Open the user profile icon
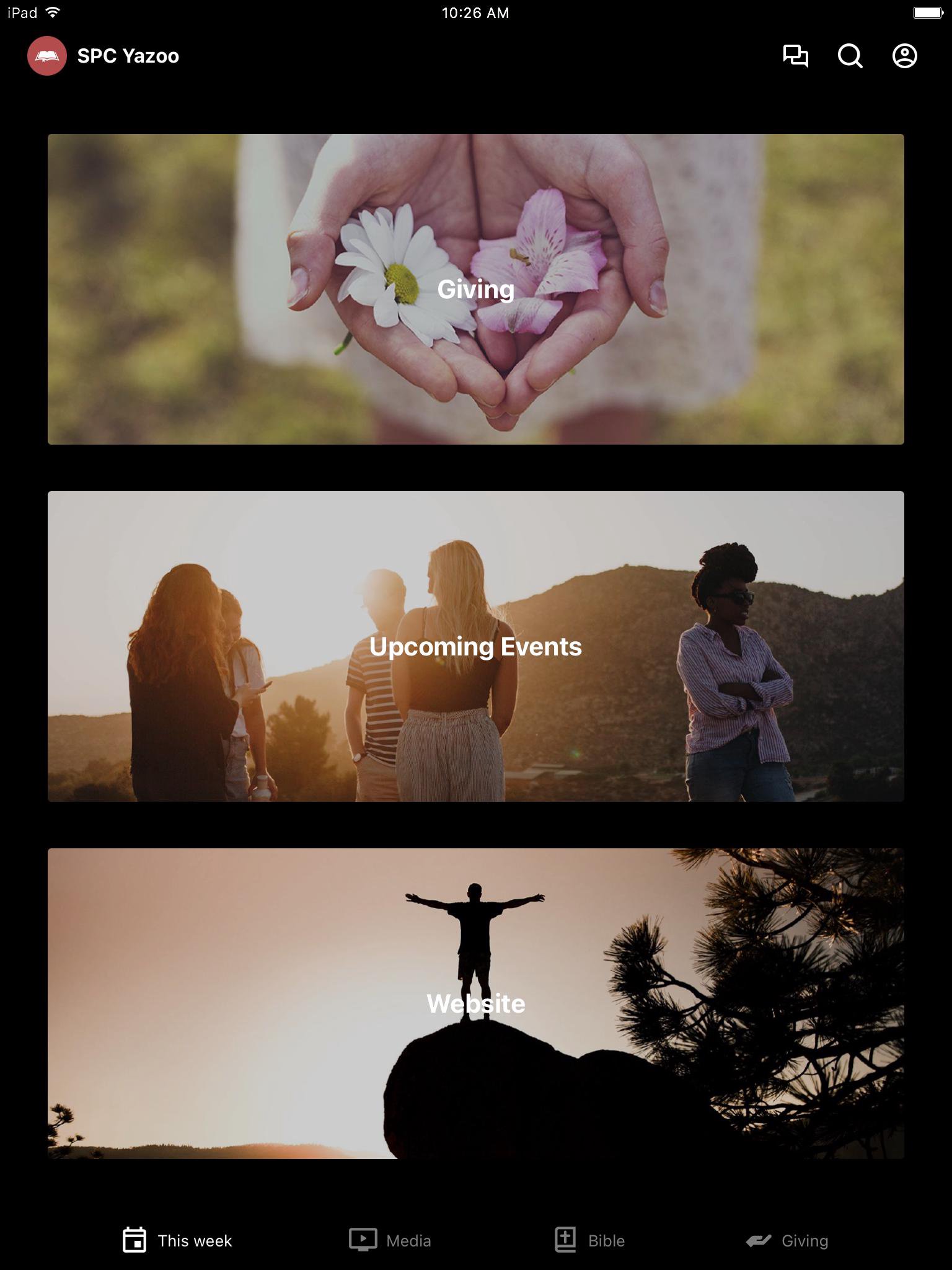This screenshot has height=1270, width=952. click(904, 56)
